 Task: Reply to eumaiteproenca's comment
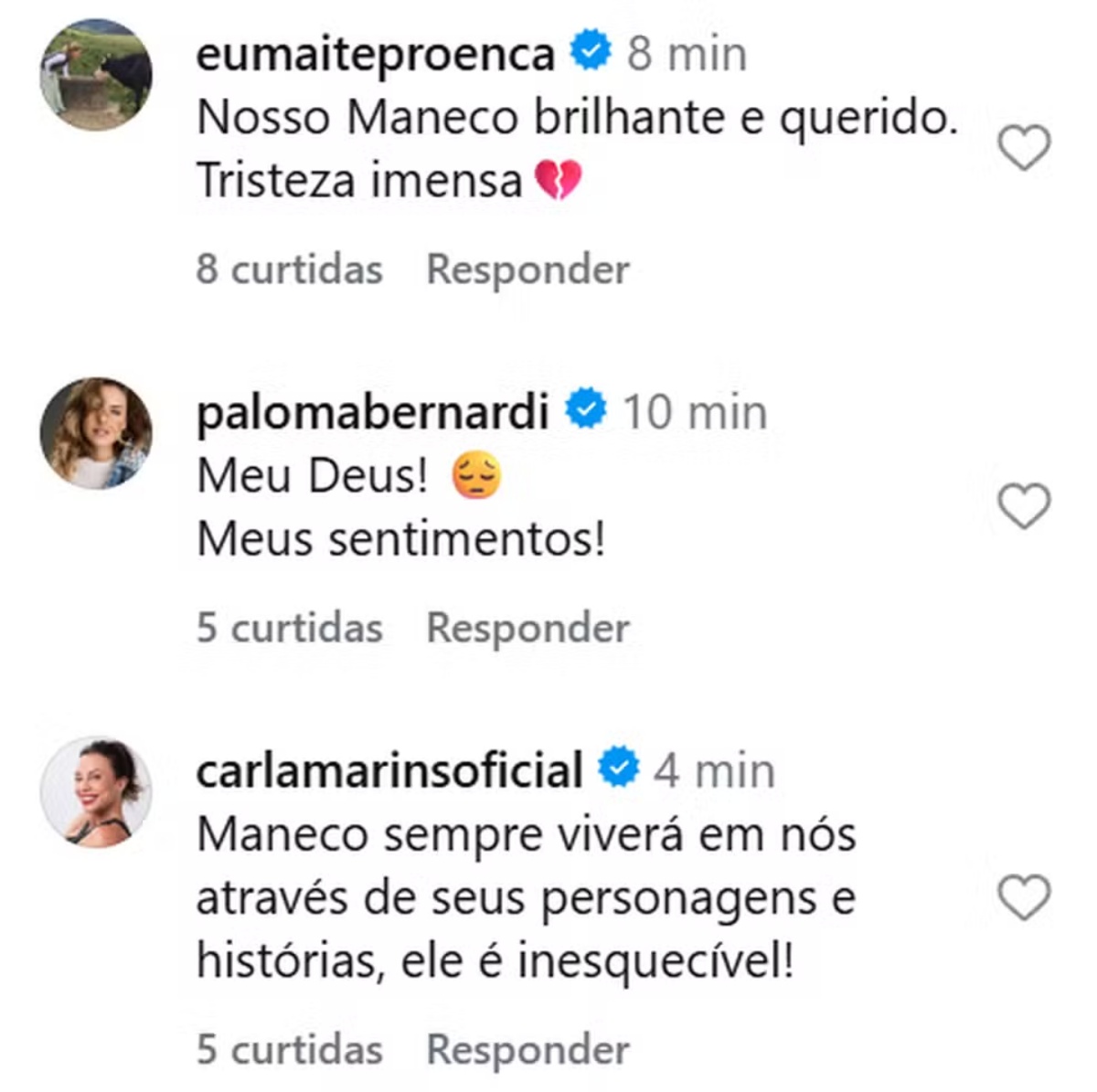click(x=527, y=270)
